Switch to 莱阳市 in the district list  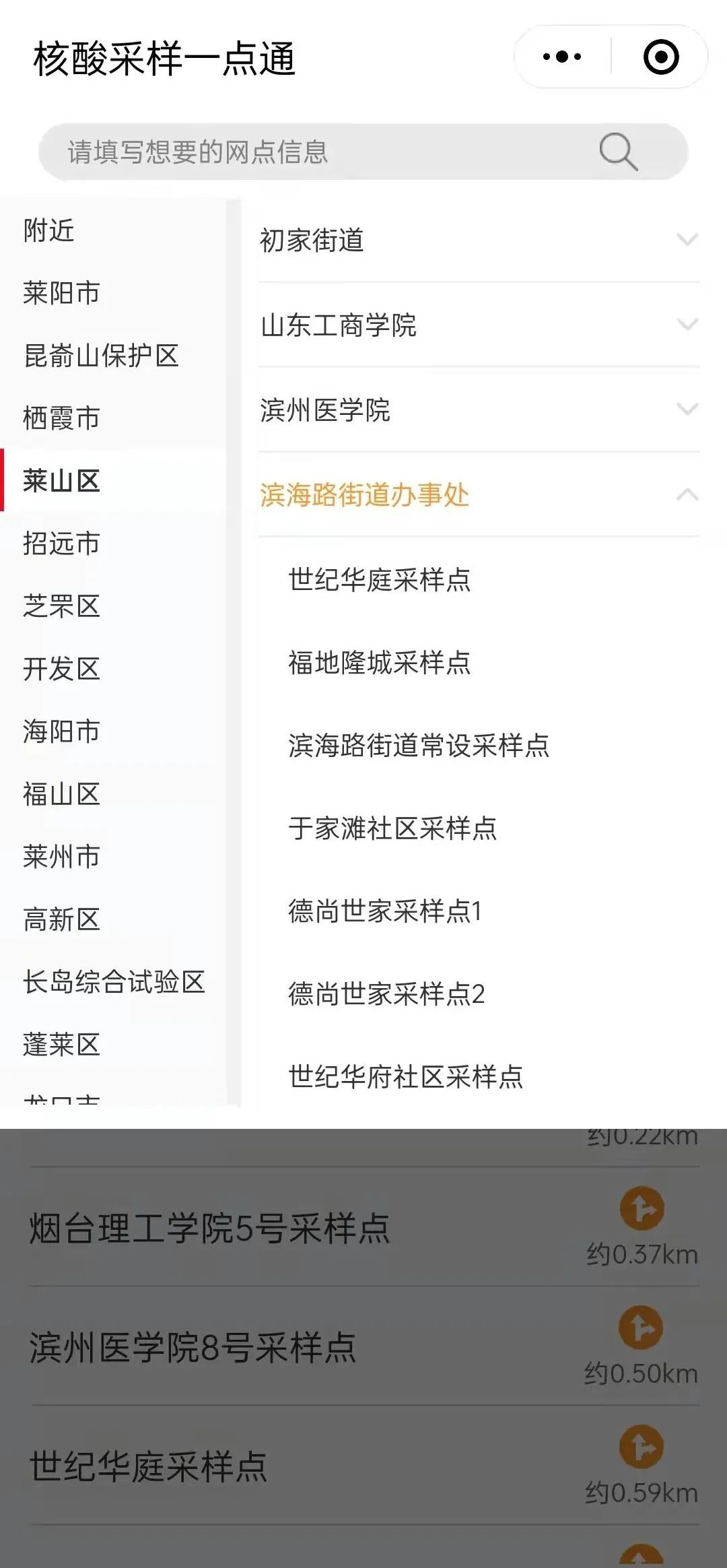click(x=61, y=293)
